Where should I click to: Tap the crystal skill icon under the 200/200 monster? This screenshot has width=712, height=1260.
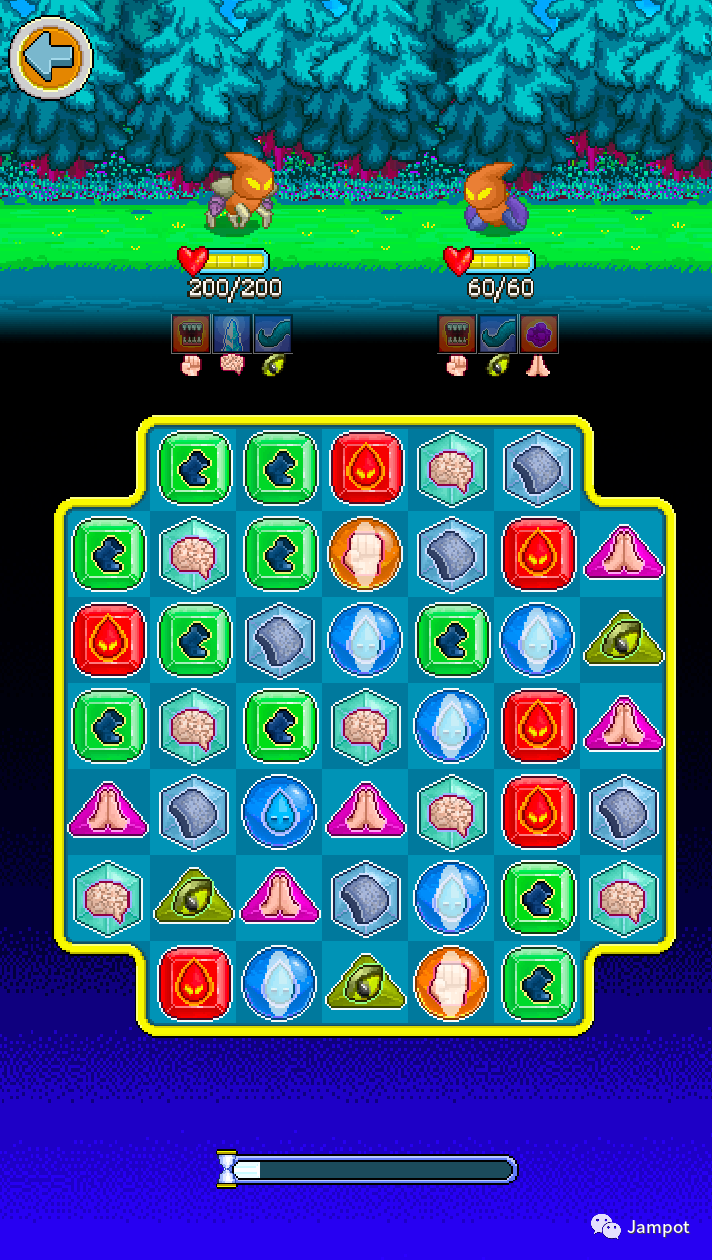[232, 333]
